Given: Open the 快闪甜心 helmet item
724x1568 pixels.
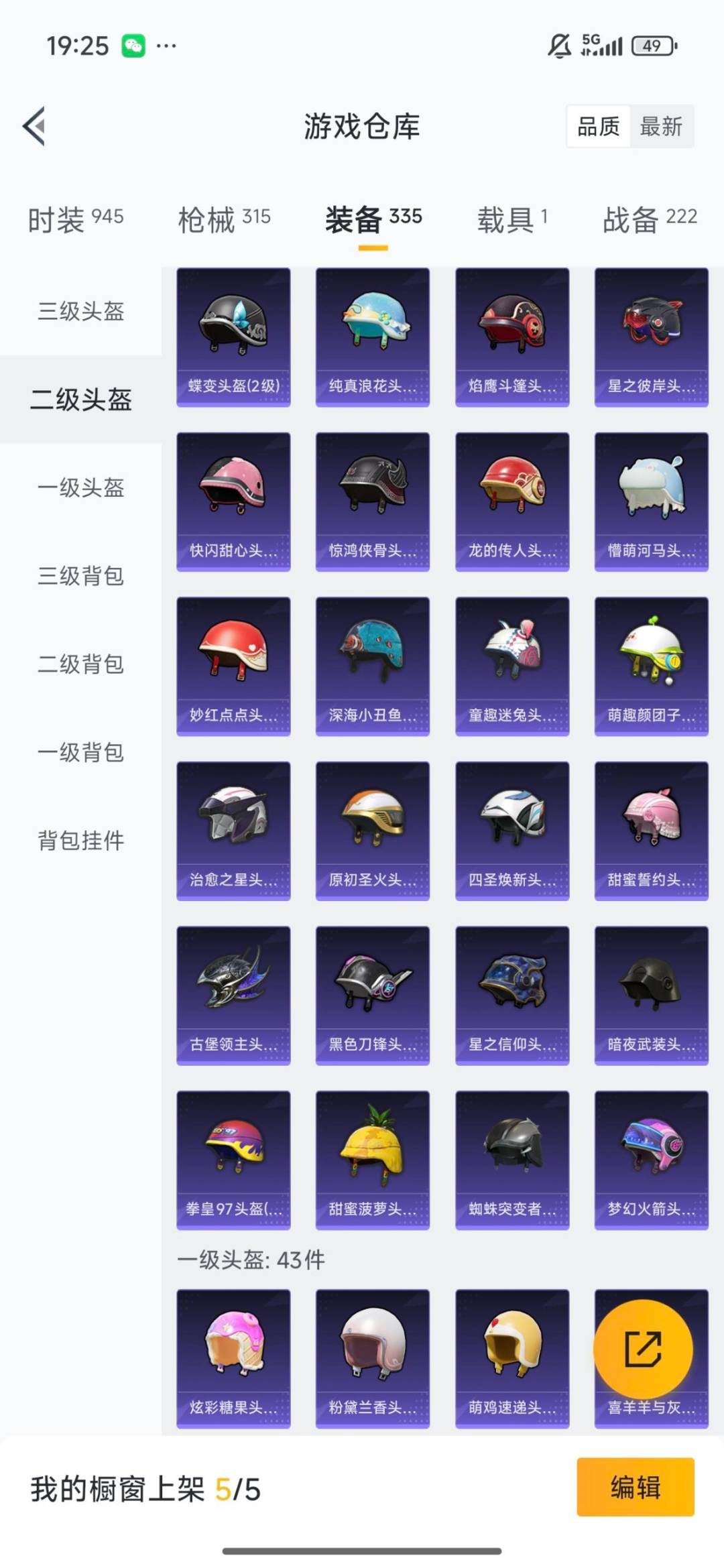Looking at the screenshot, I should tap(233, 499).
